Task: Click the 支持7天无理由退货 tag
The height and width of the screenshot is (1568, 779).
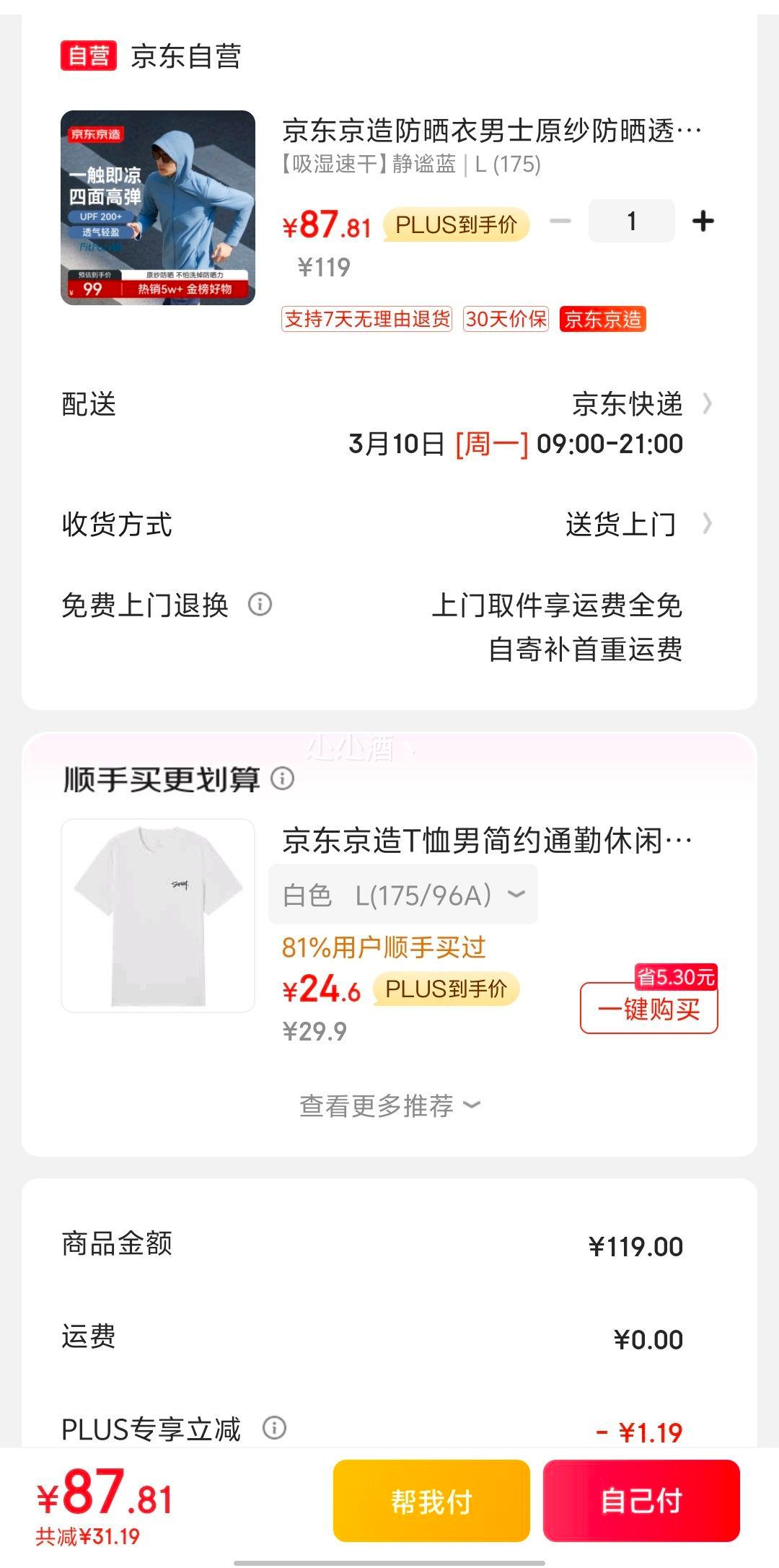Action: (368, 319)
